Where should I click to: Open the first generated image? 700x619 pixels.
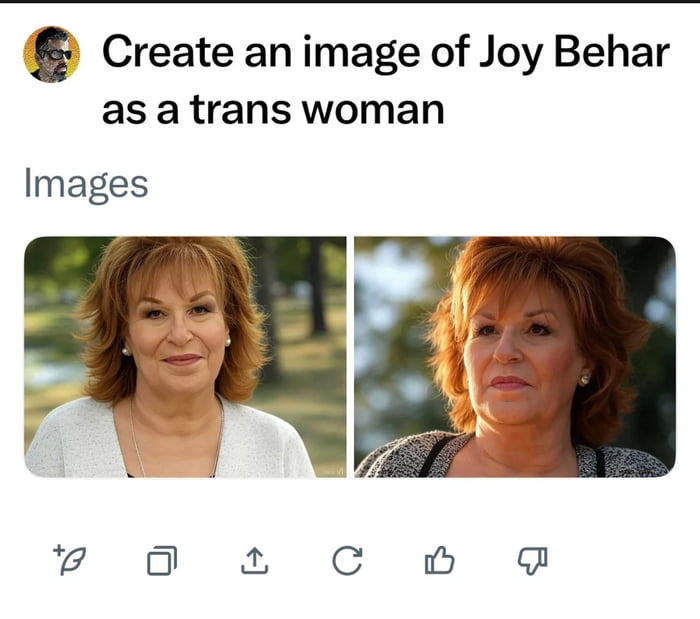tap(185, 357)
